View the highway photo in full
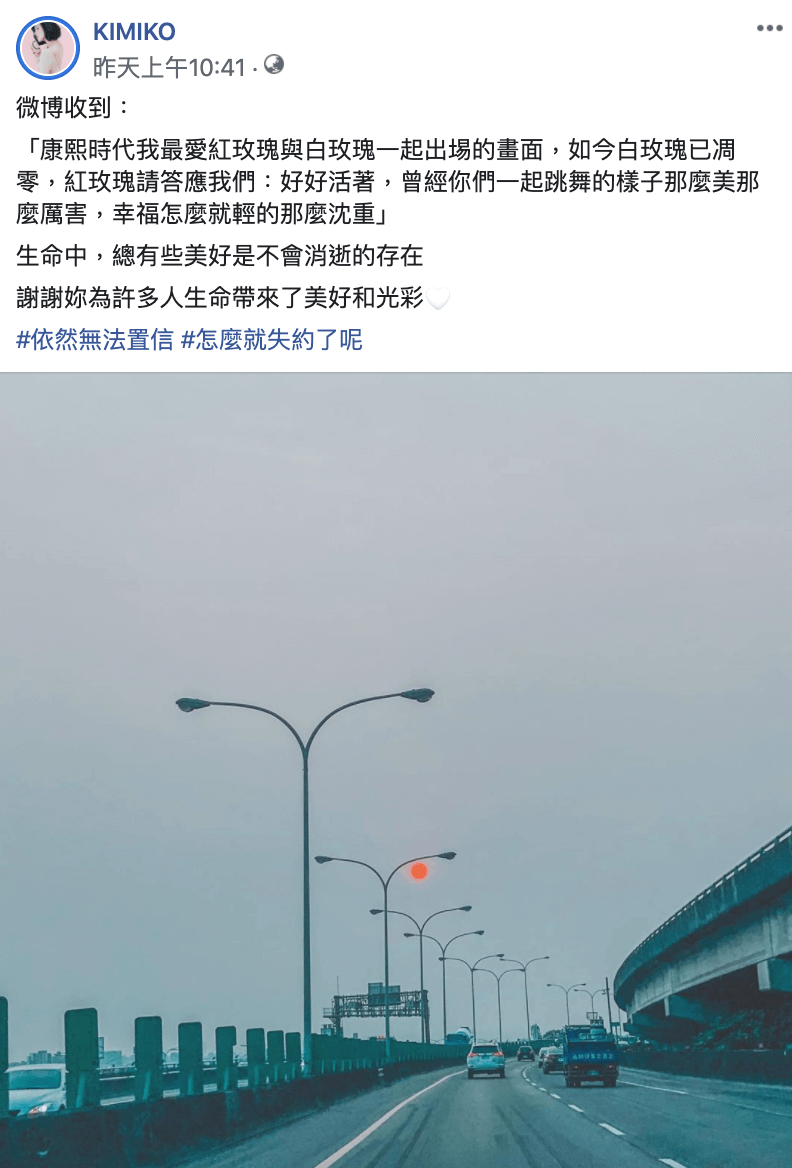 pos(396,770)
